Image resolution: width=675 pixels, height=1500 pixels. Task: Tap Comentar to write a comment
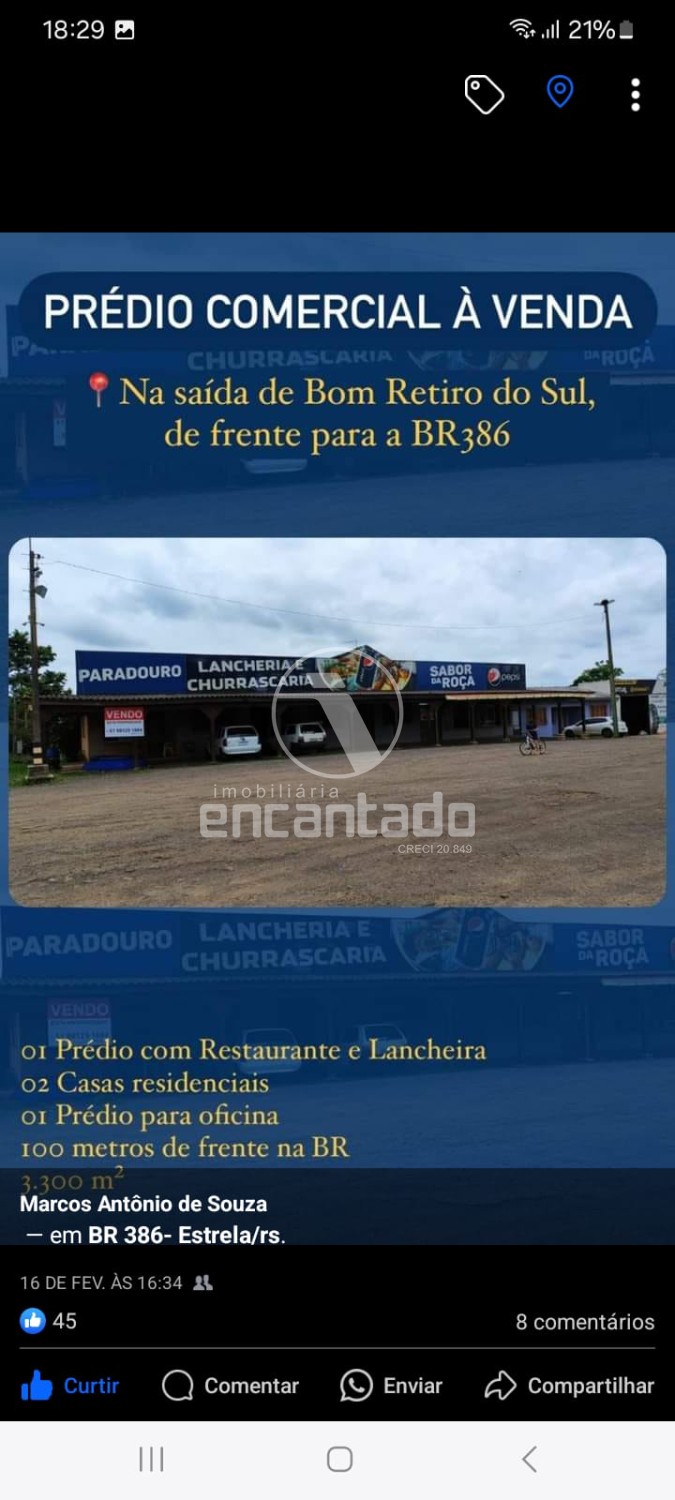[231, 1385]
